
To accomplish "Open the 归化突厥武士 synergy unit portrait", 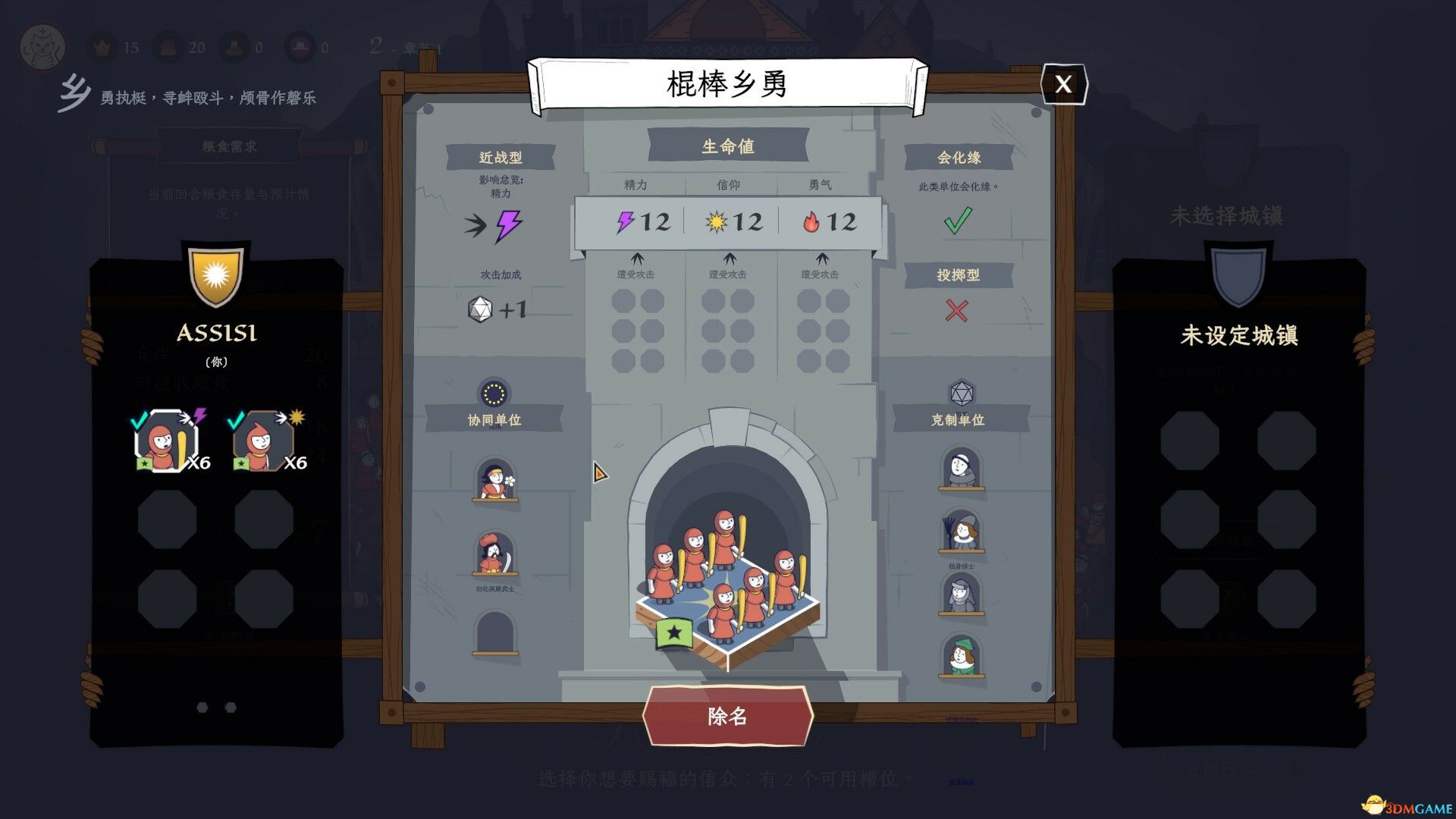I will 495,554.
